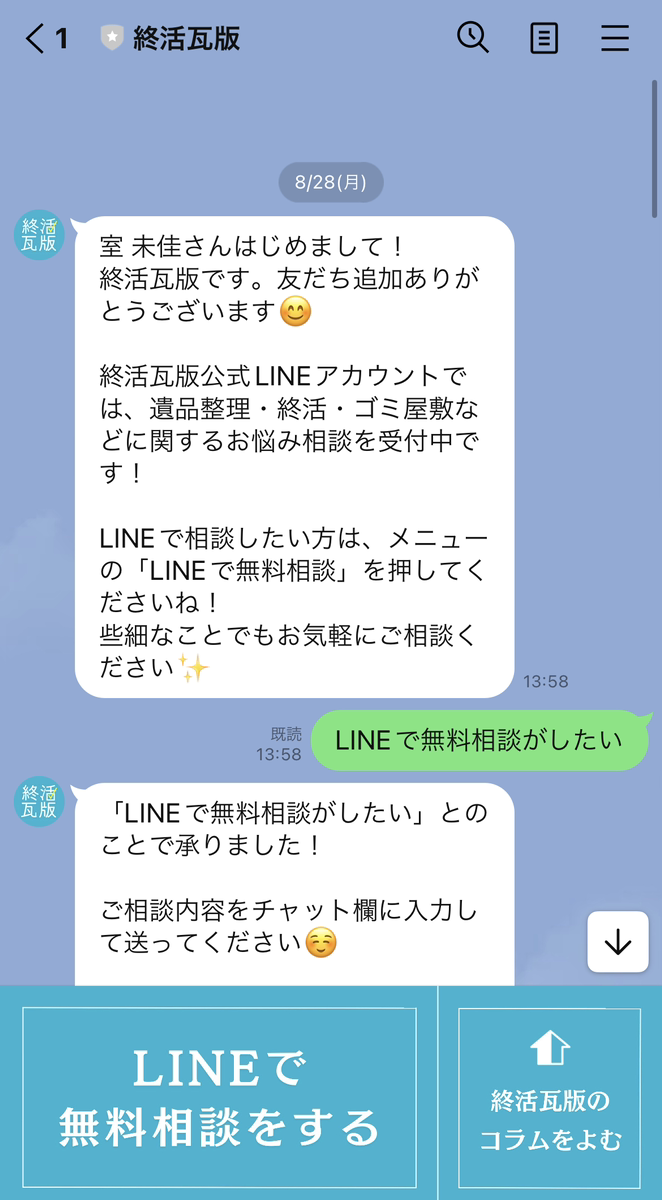Open the hamburger menu

click(x=615, y=39)
